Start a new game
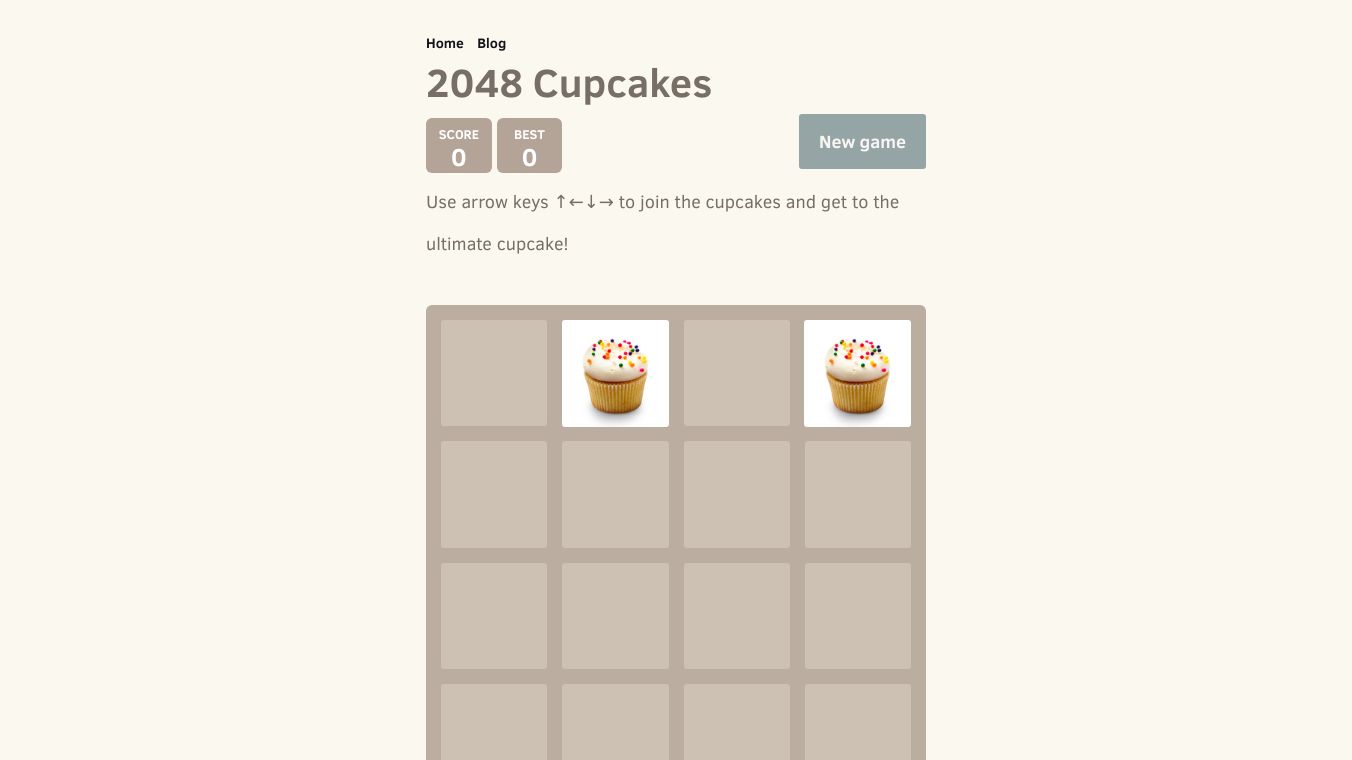 [862, 142]
